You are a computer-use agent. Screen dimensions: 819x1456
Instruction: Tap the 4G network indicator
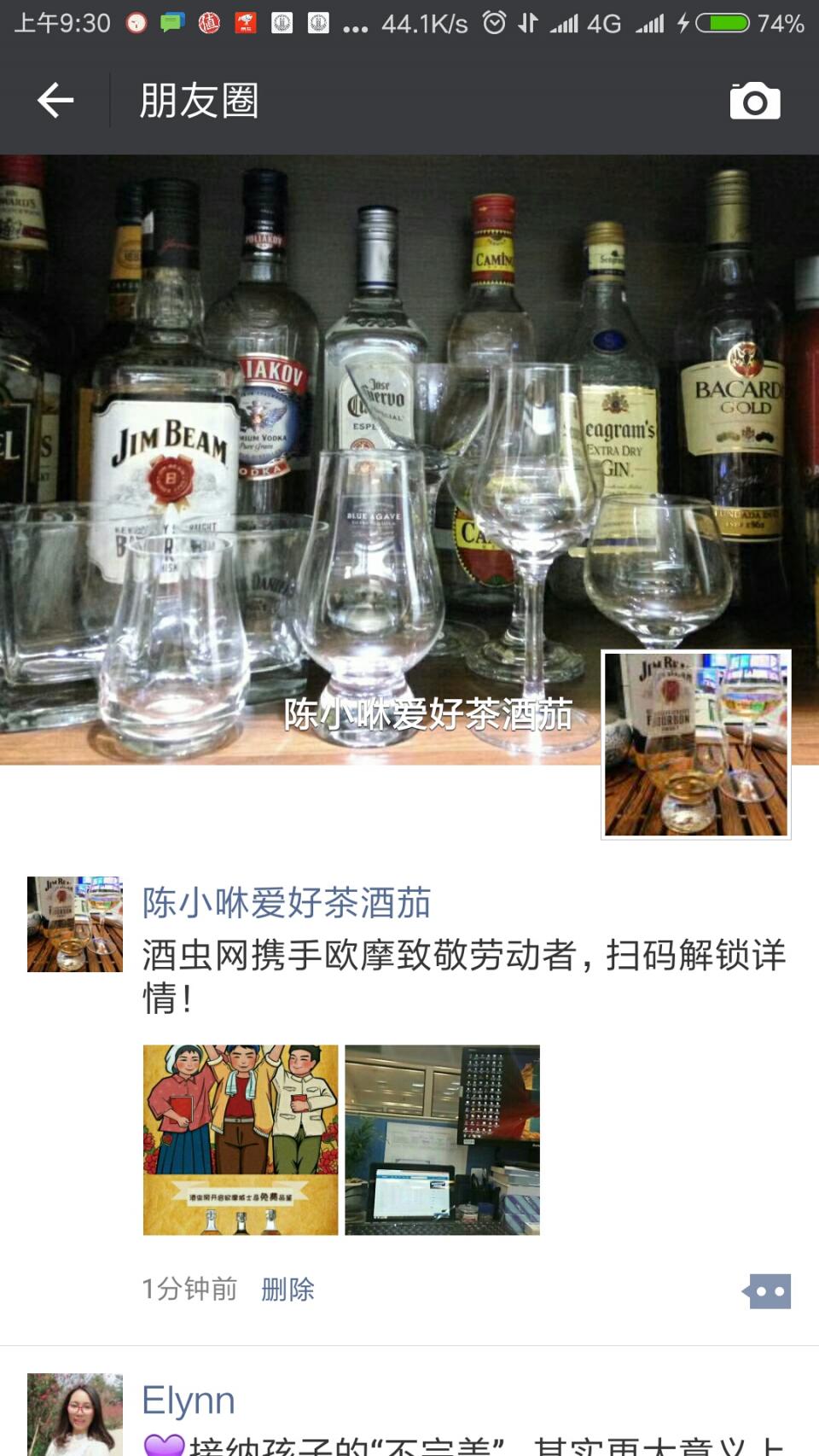coord(608,23)
